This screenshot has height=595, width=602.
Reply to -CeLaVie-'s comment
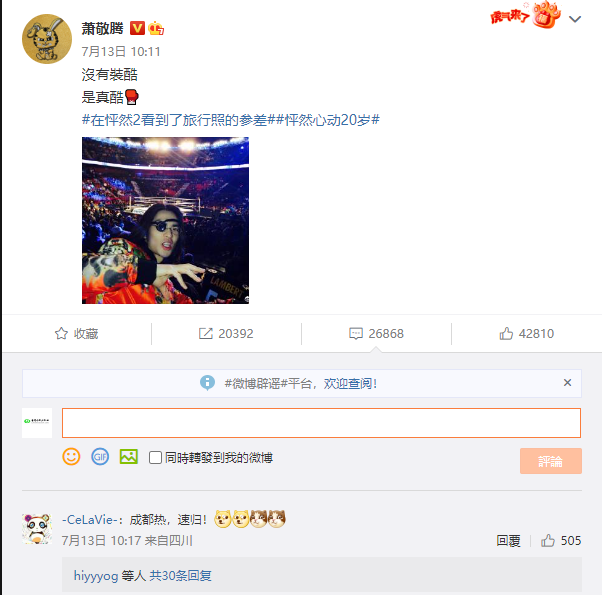[x=508, y=540]
